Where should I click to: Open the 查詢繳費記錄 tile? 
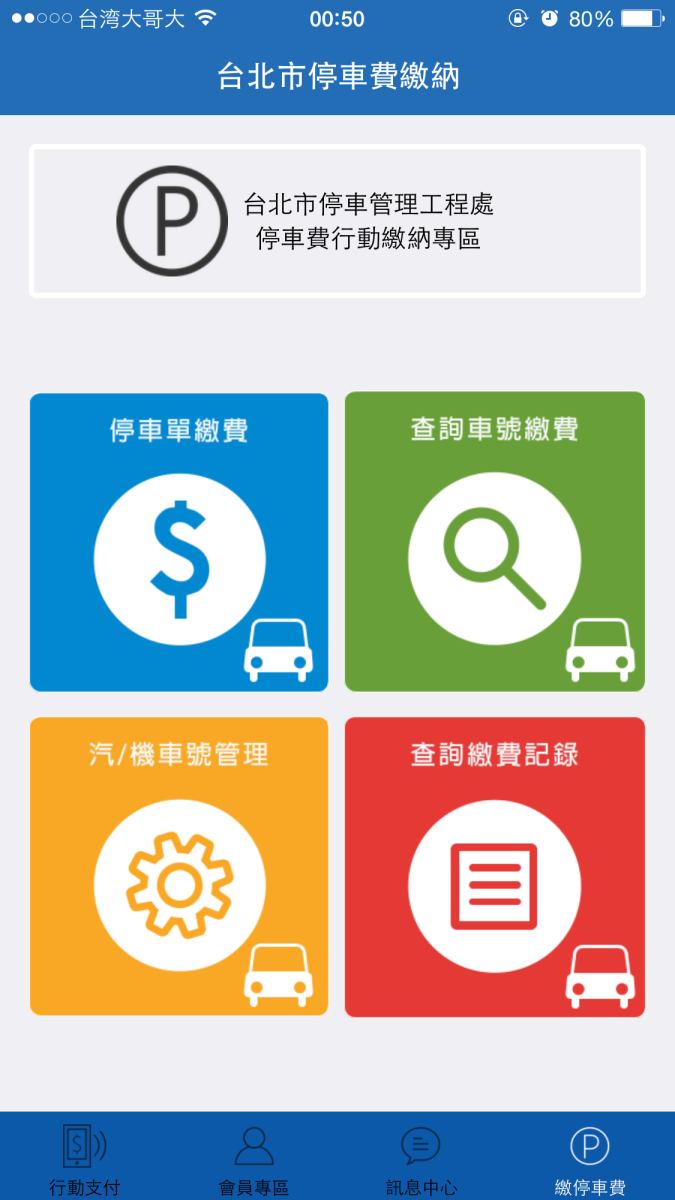coord(495,866)
